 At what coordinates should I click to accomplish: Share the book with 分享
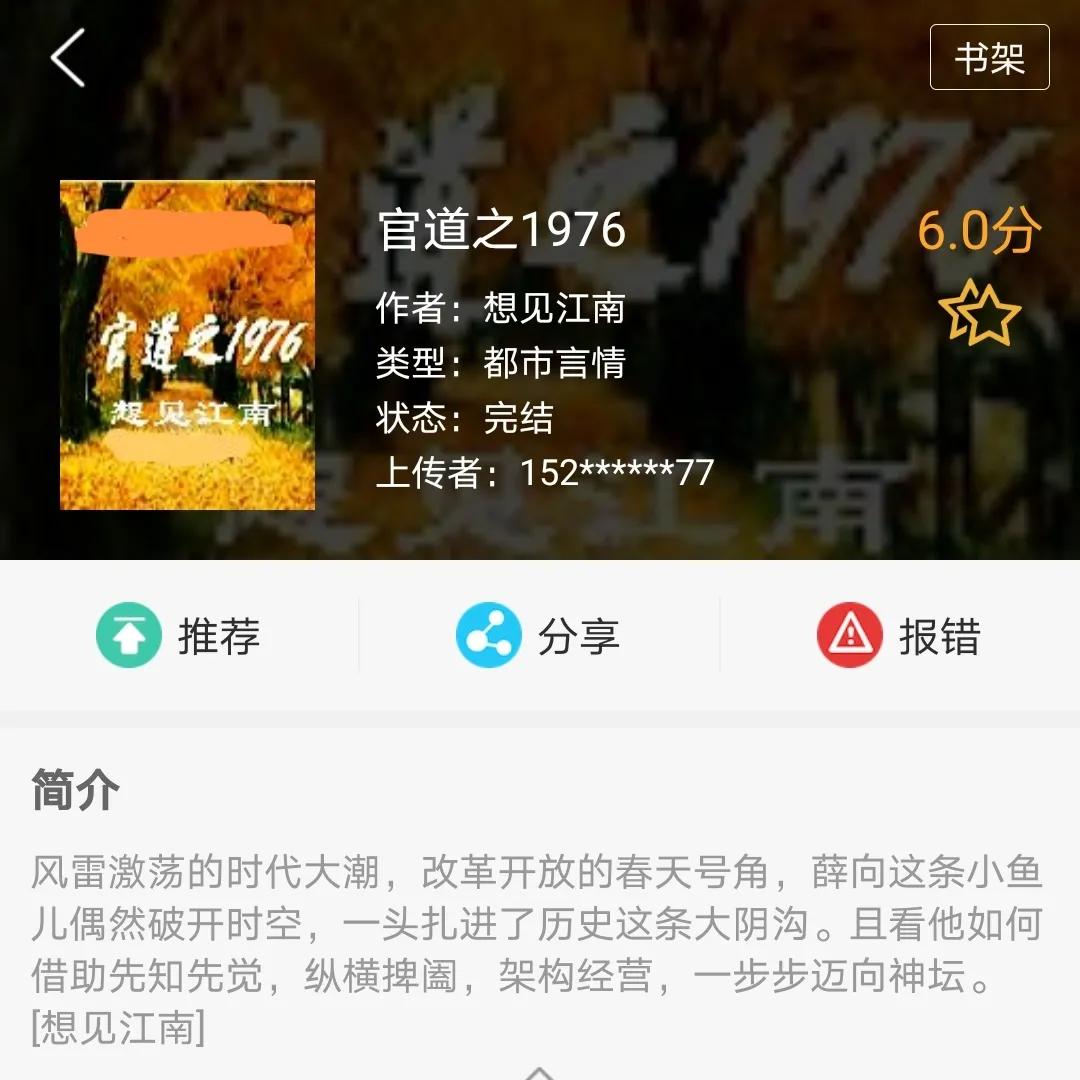538,636
